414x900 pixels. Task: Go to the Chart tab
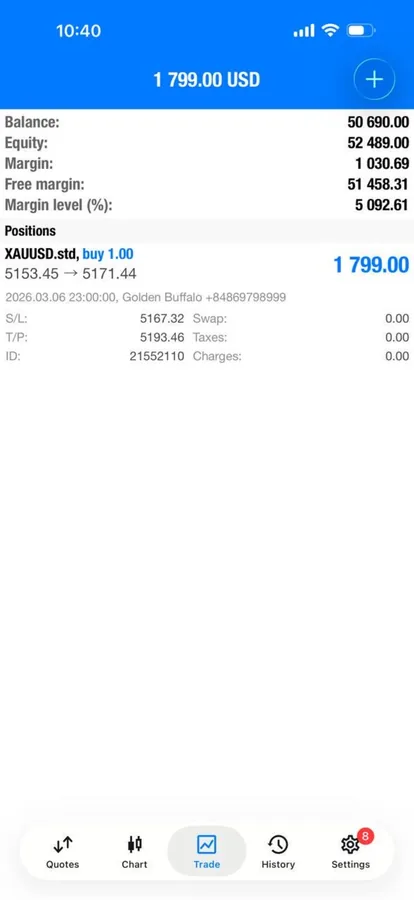tap(134, 853)
